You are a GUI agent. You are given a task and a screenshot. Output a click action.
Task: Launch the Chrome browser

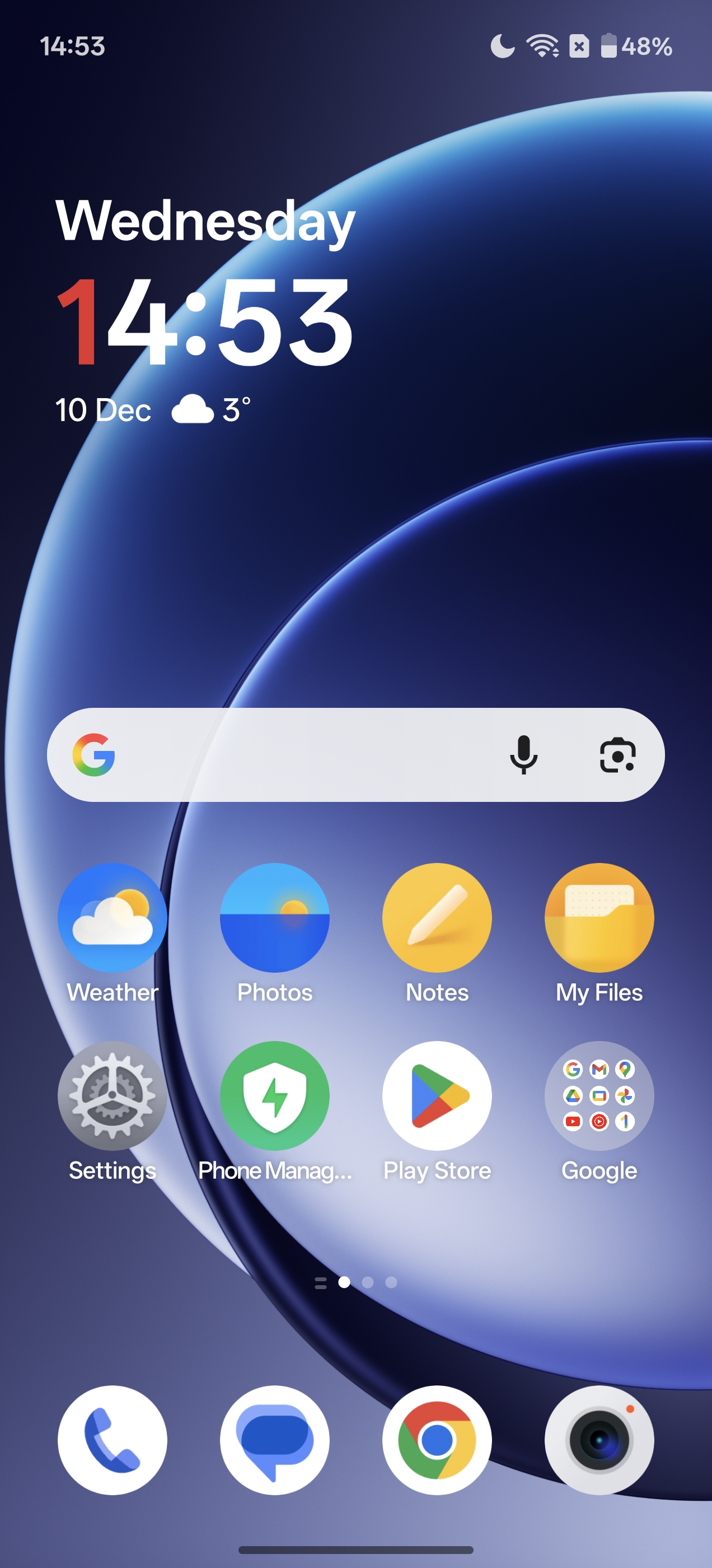point(437,1440)
